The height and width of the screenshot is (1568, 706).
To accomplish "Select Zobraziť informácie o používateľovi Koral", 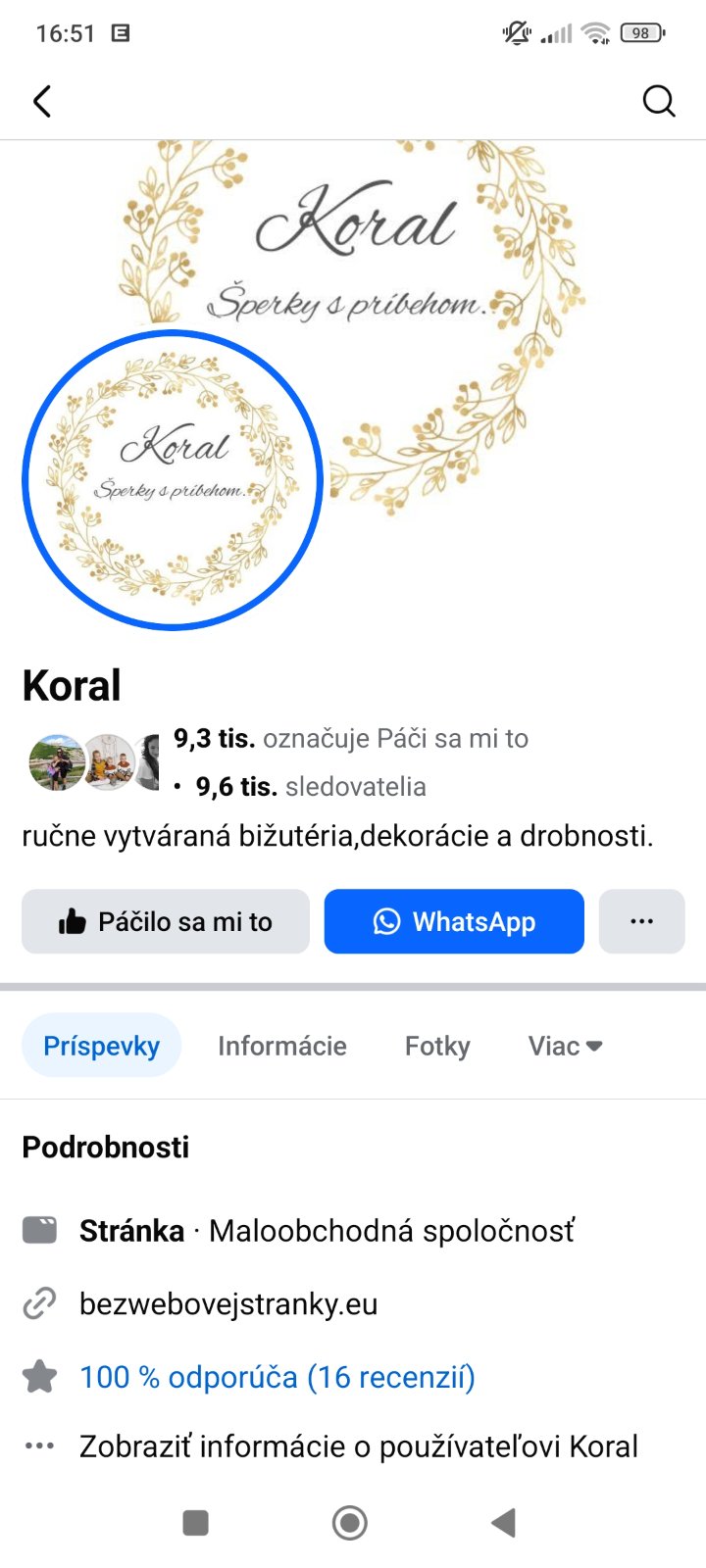I will [x=358, y=1446].
